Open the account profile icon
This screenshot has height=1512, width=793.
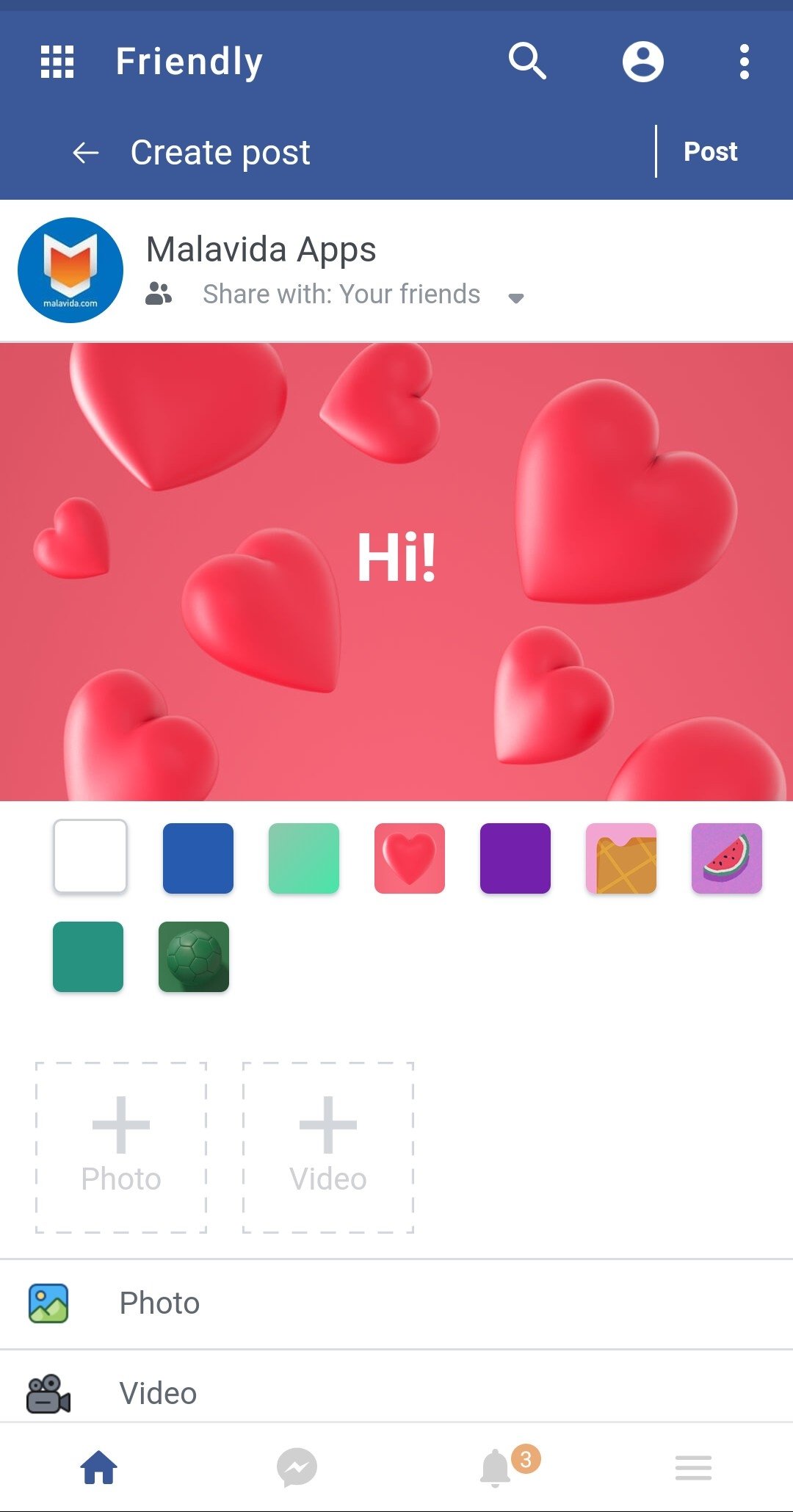pyautogui.click(x=642, y=62)
